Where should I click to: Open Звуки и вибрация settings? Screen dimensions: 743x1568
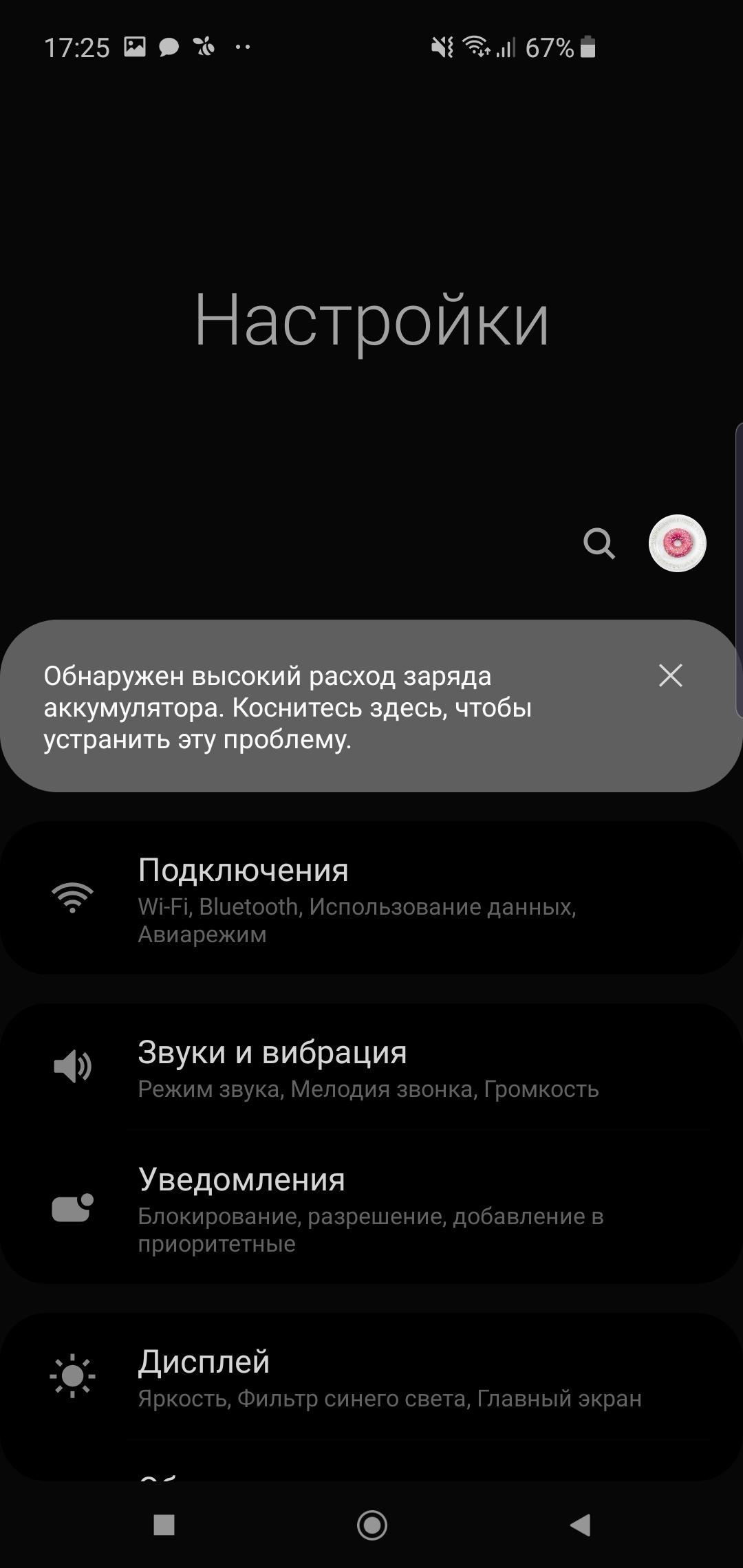(x=371, y=1067)
